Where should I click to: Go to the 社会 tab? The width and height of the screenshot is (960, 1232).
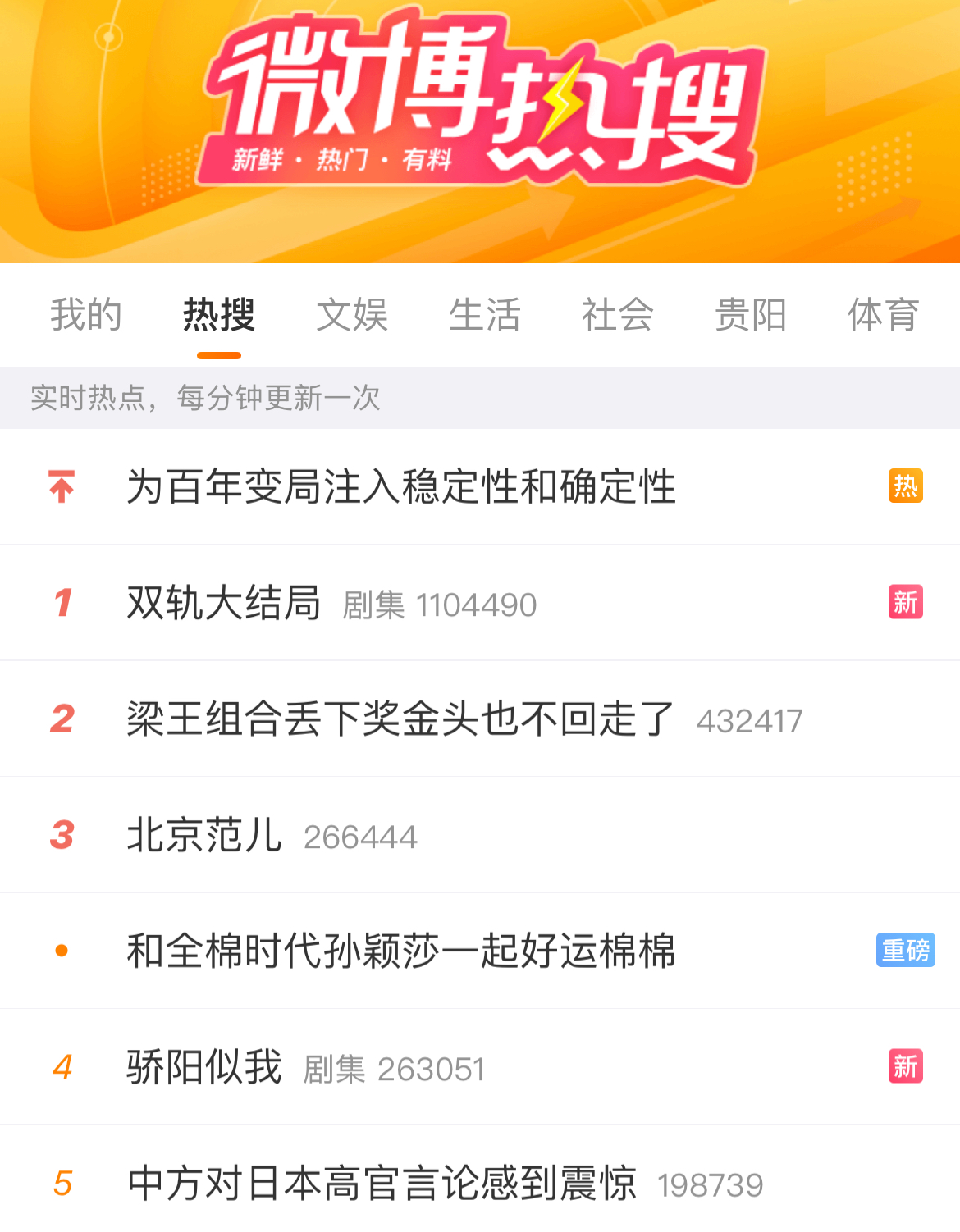point(618,315)
